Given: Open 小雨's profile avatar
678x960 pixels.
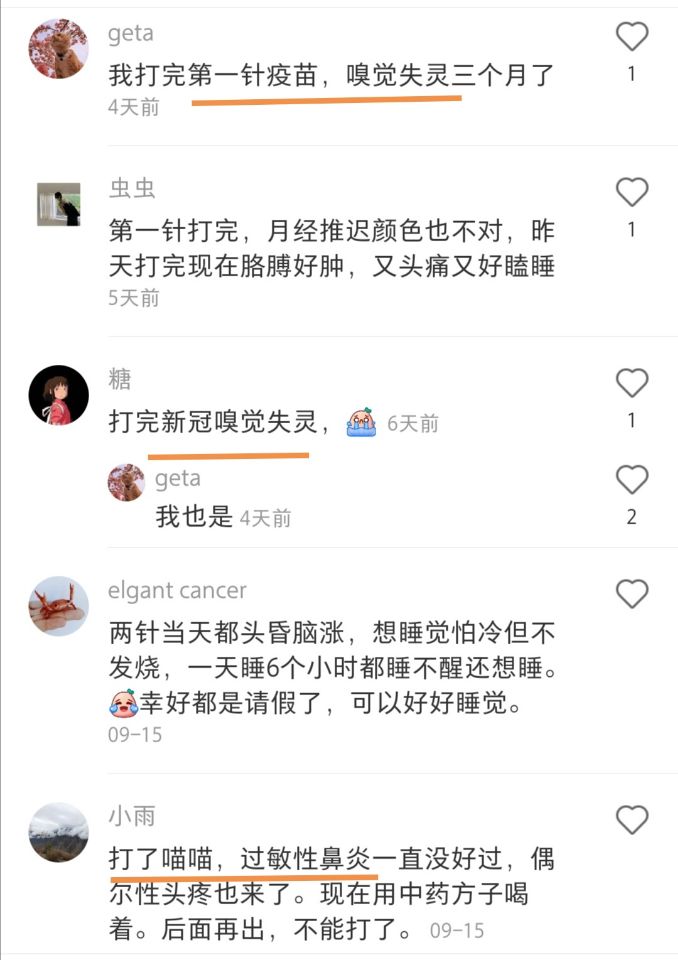Looking at the screenshot, I should point(59,832).
